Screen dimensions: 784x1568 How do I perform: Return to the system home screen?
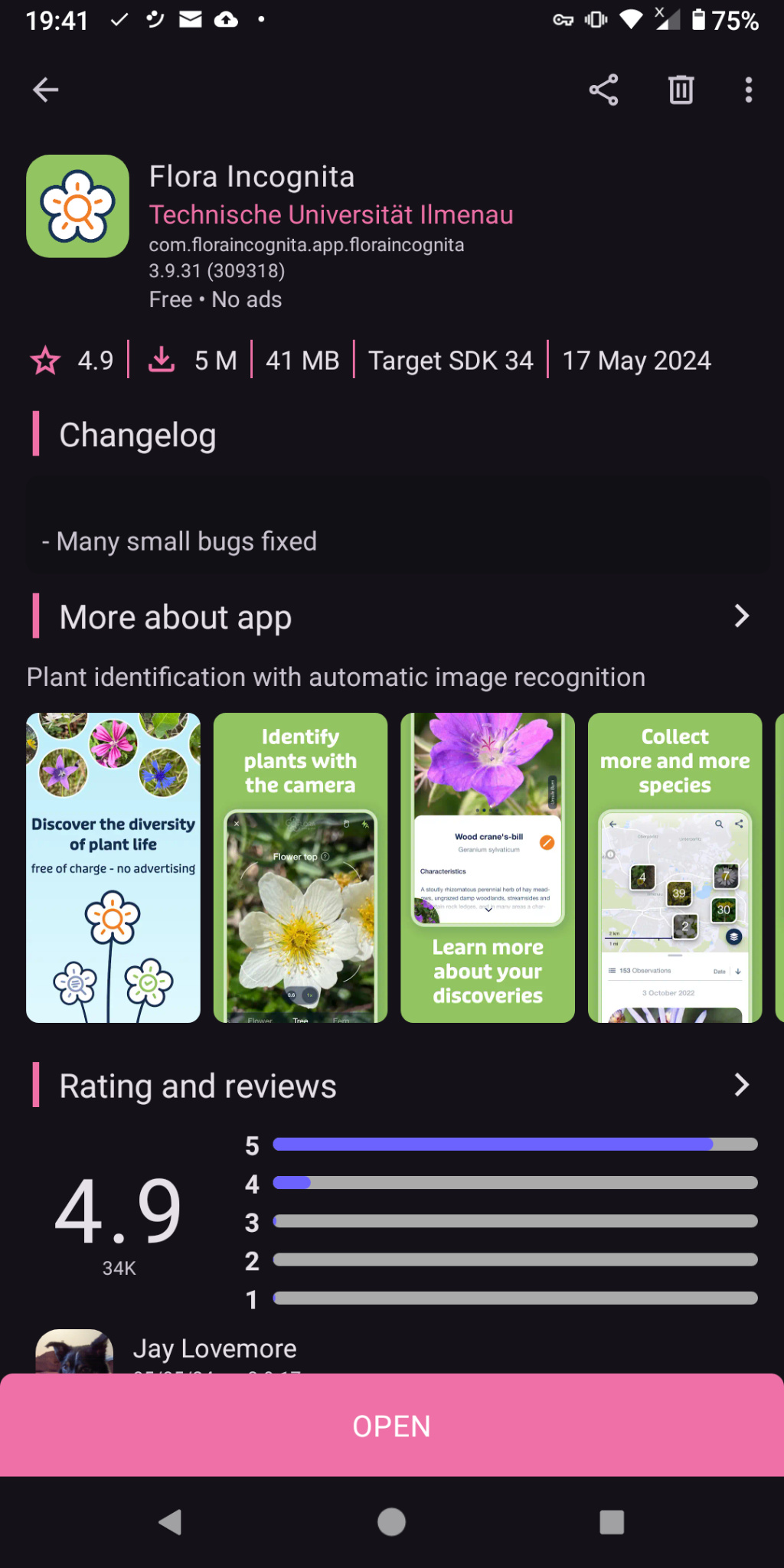391,1522
